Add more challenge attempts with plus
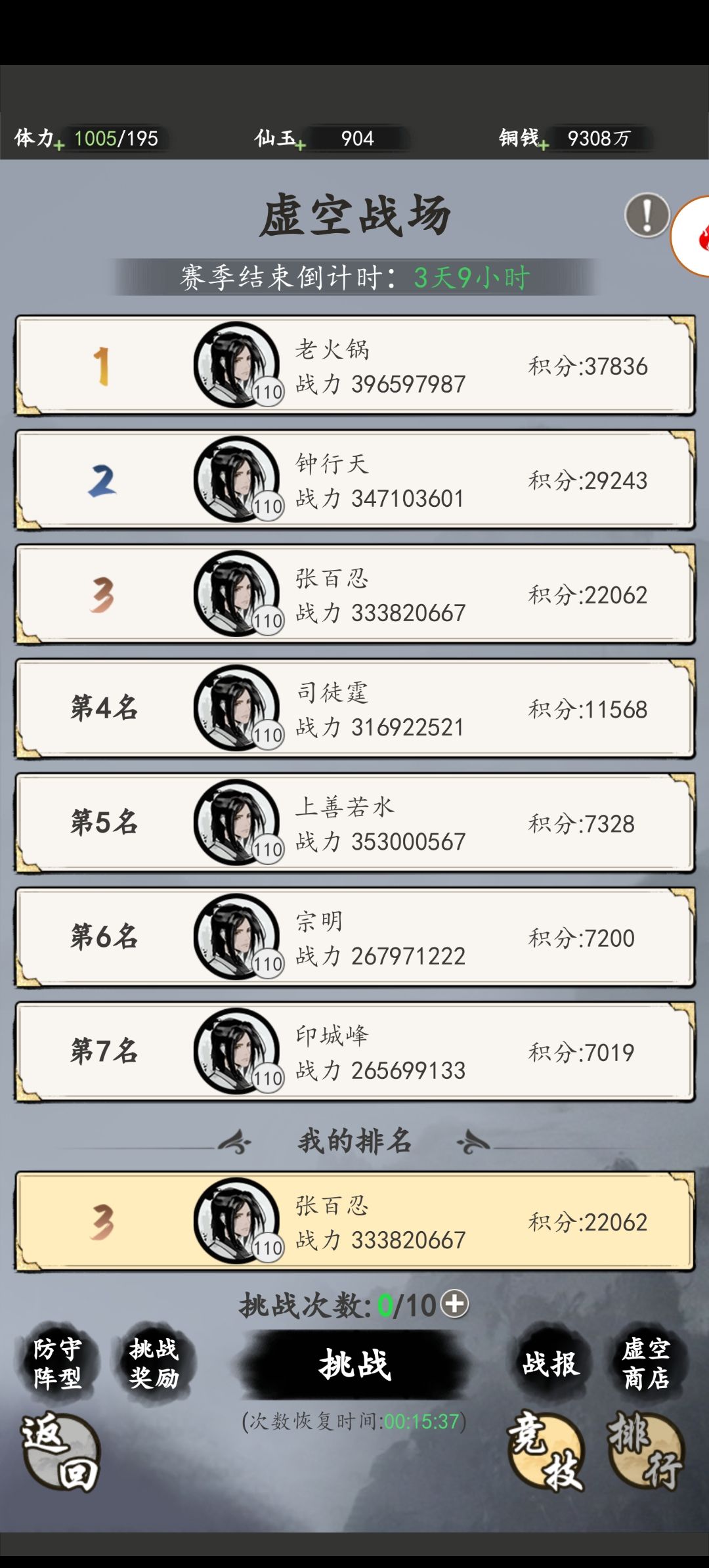Image resolution: width=709 pixels, height=1568 pixels. point(454,1303)
